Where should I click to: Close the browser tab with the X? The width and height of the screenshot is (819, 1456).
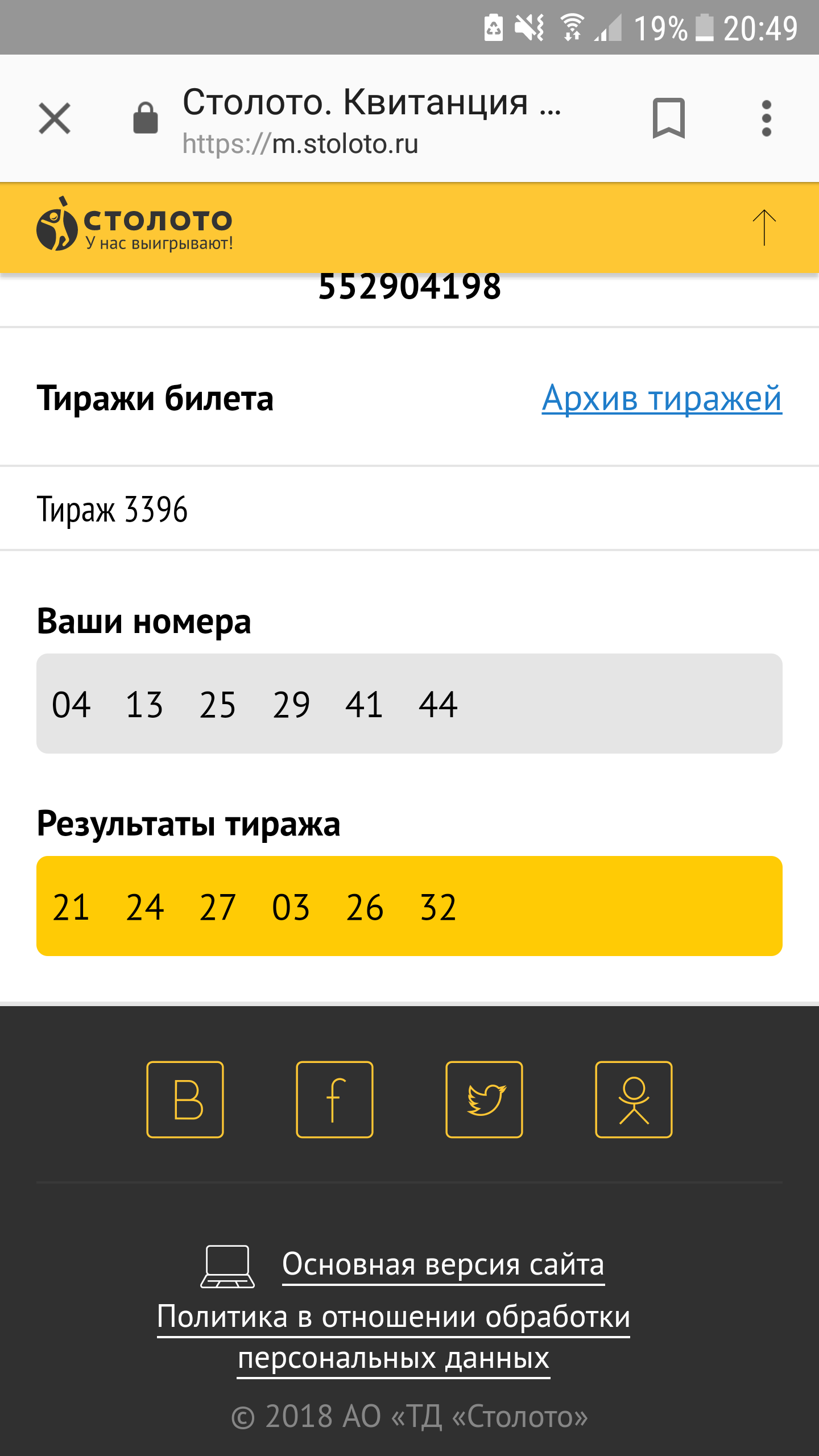click(55, 118)
